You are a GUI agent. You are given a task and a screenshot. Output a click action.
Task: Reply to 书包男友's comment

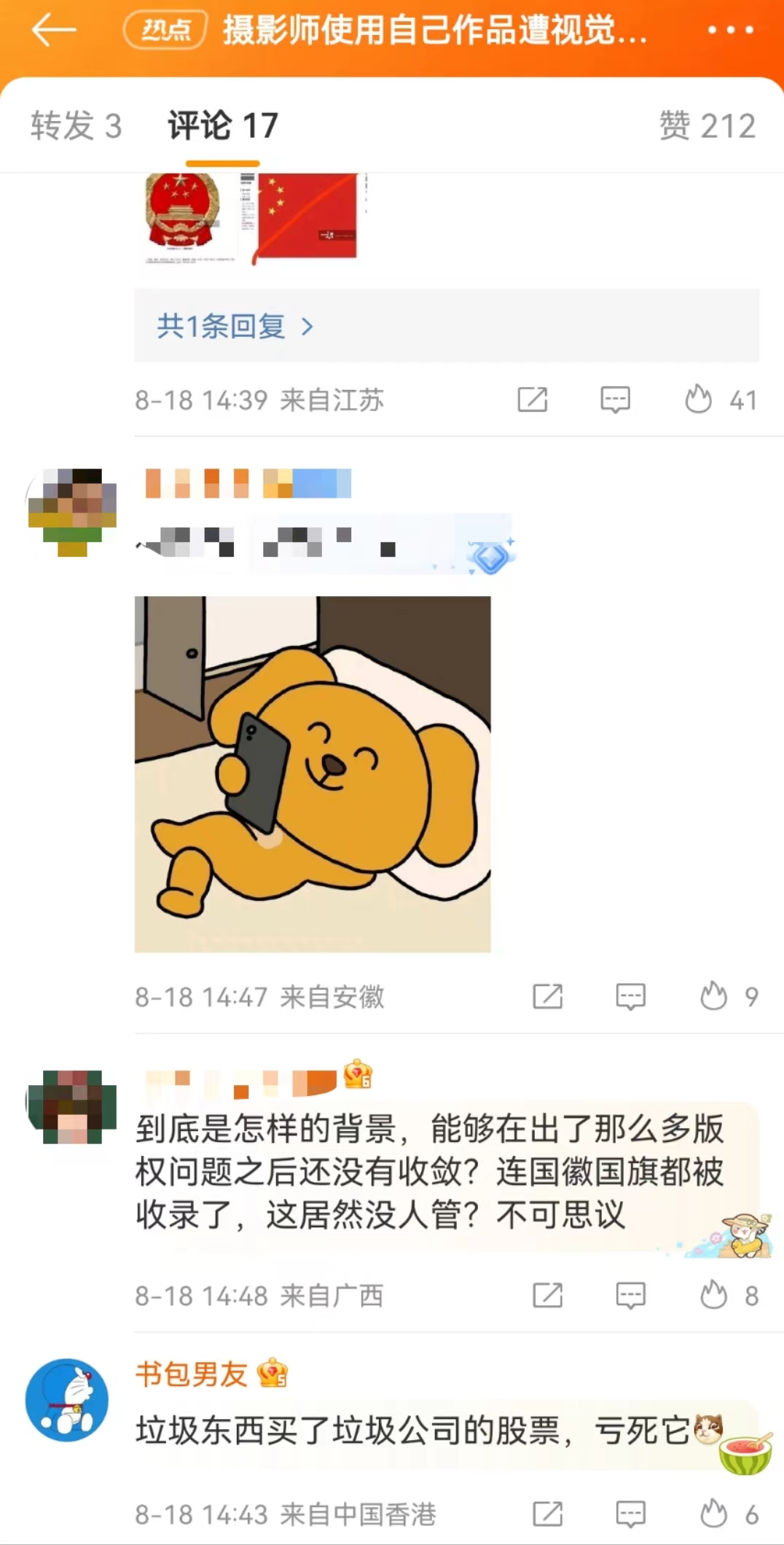630,1514
